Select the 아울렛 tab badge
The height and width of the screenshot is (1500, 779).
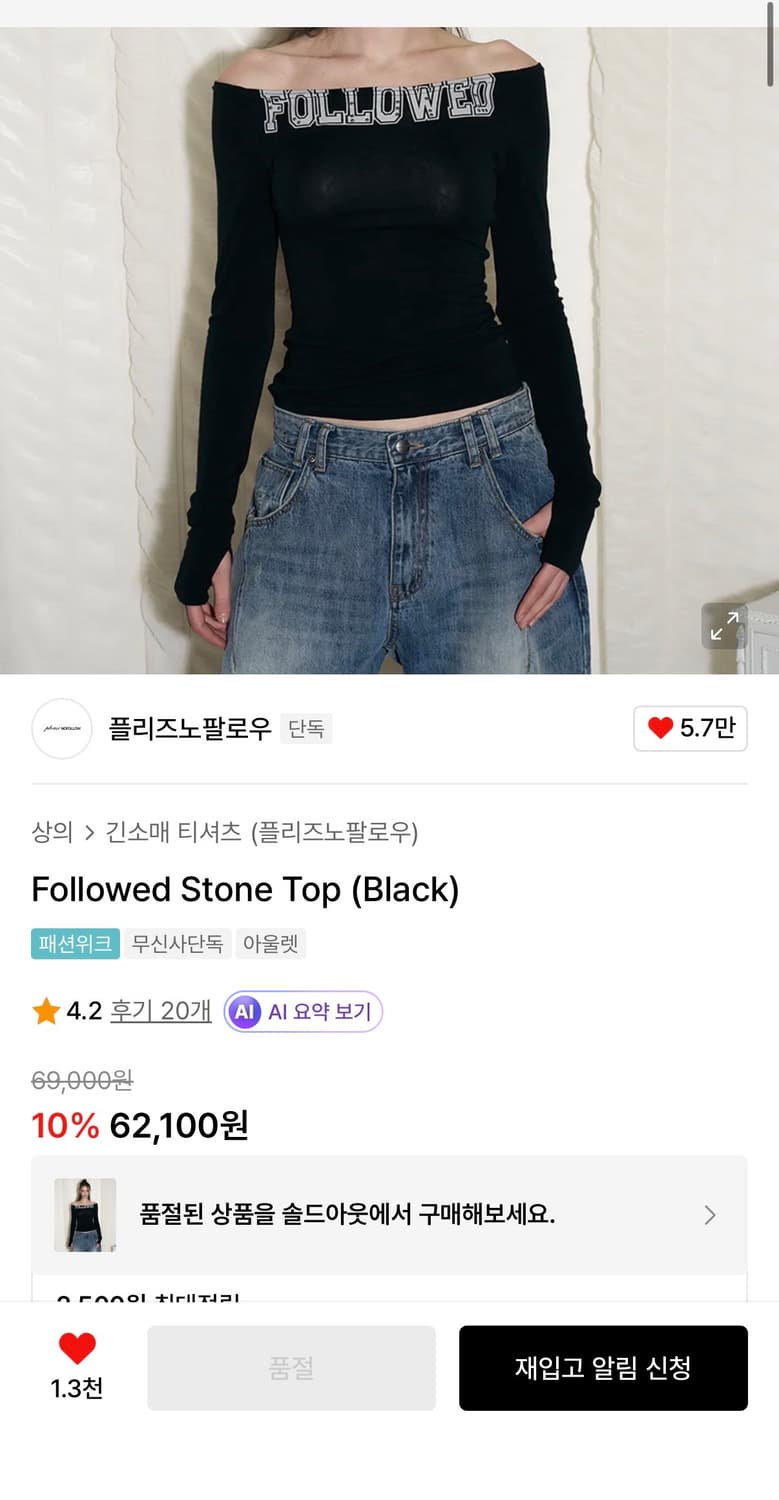pos(270,943)
